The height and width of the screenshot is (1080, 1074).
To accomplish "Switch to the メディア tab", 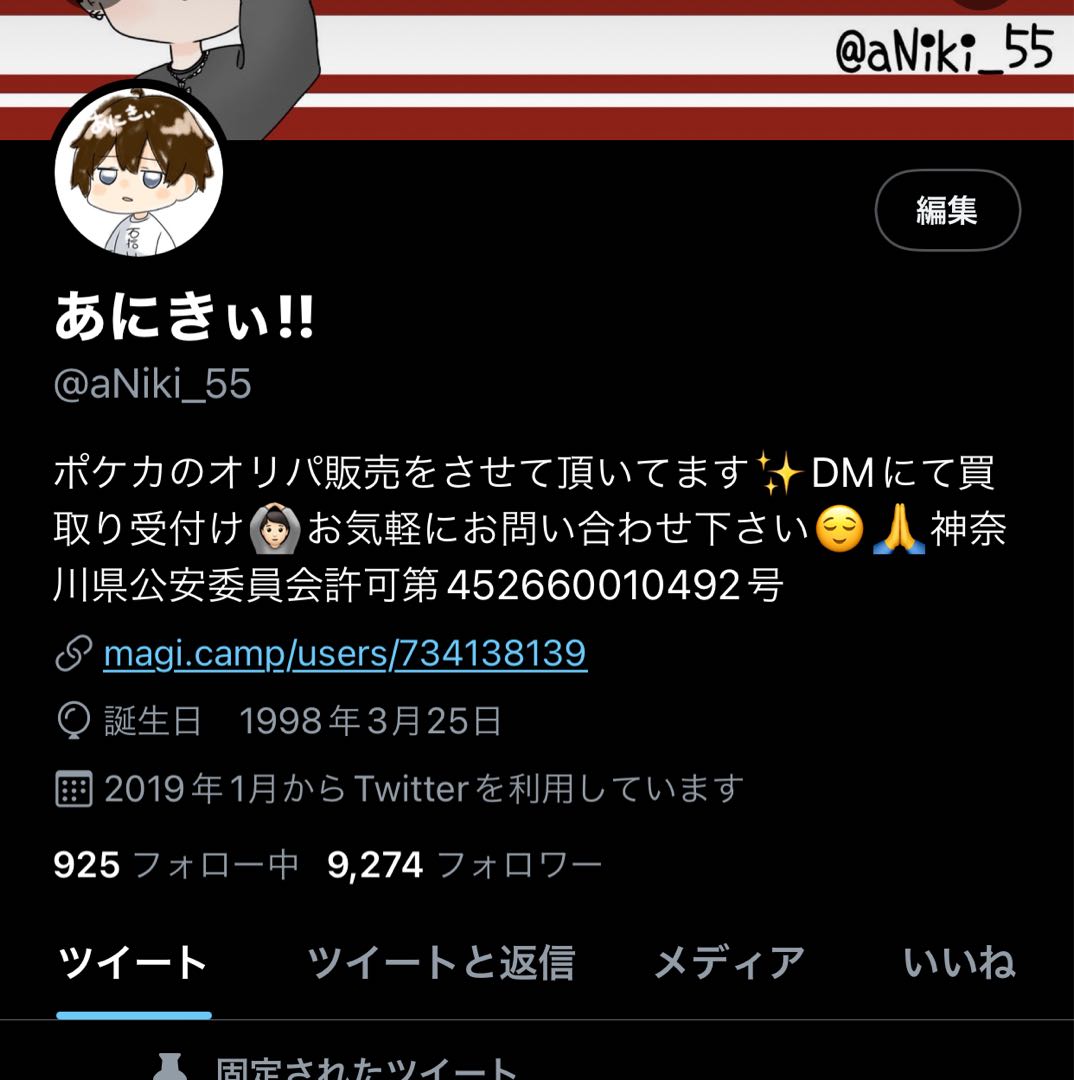I will tap(729, 963).
